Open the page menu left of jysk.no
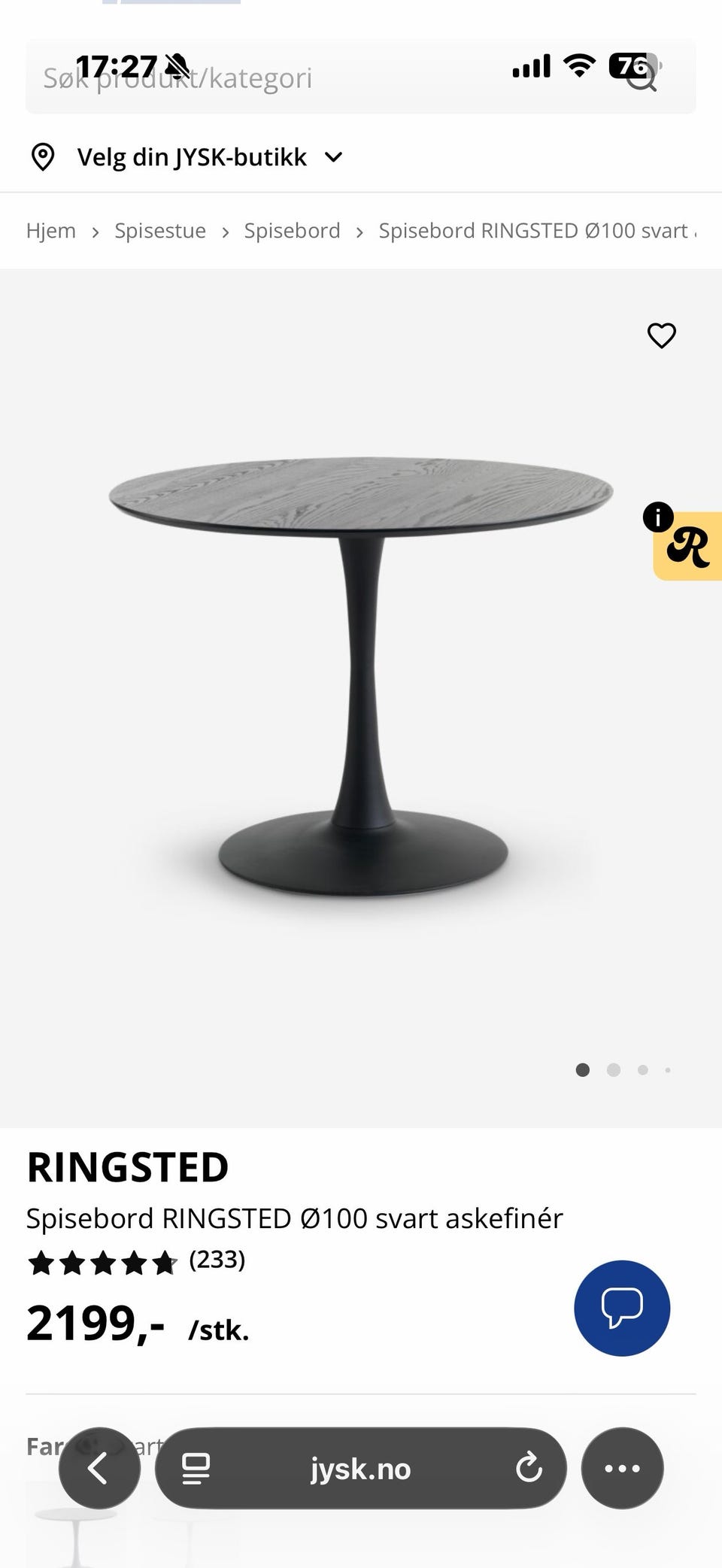Viewport: 722px width, 1568px height. [196, 1468]
